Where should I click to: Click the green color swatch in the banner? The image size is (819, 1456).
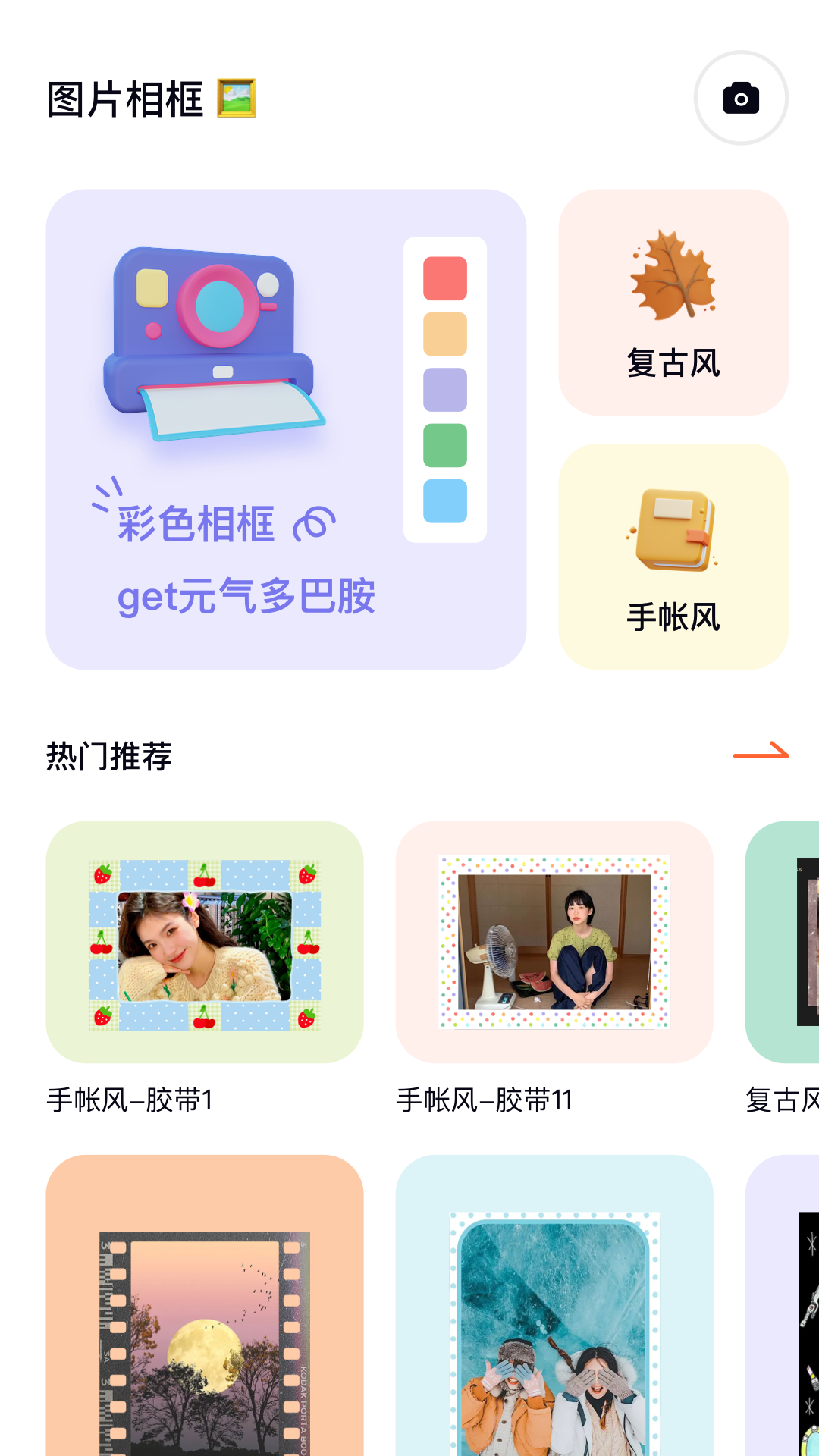(446, 447)
